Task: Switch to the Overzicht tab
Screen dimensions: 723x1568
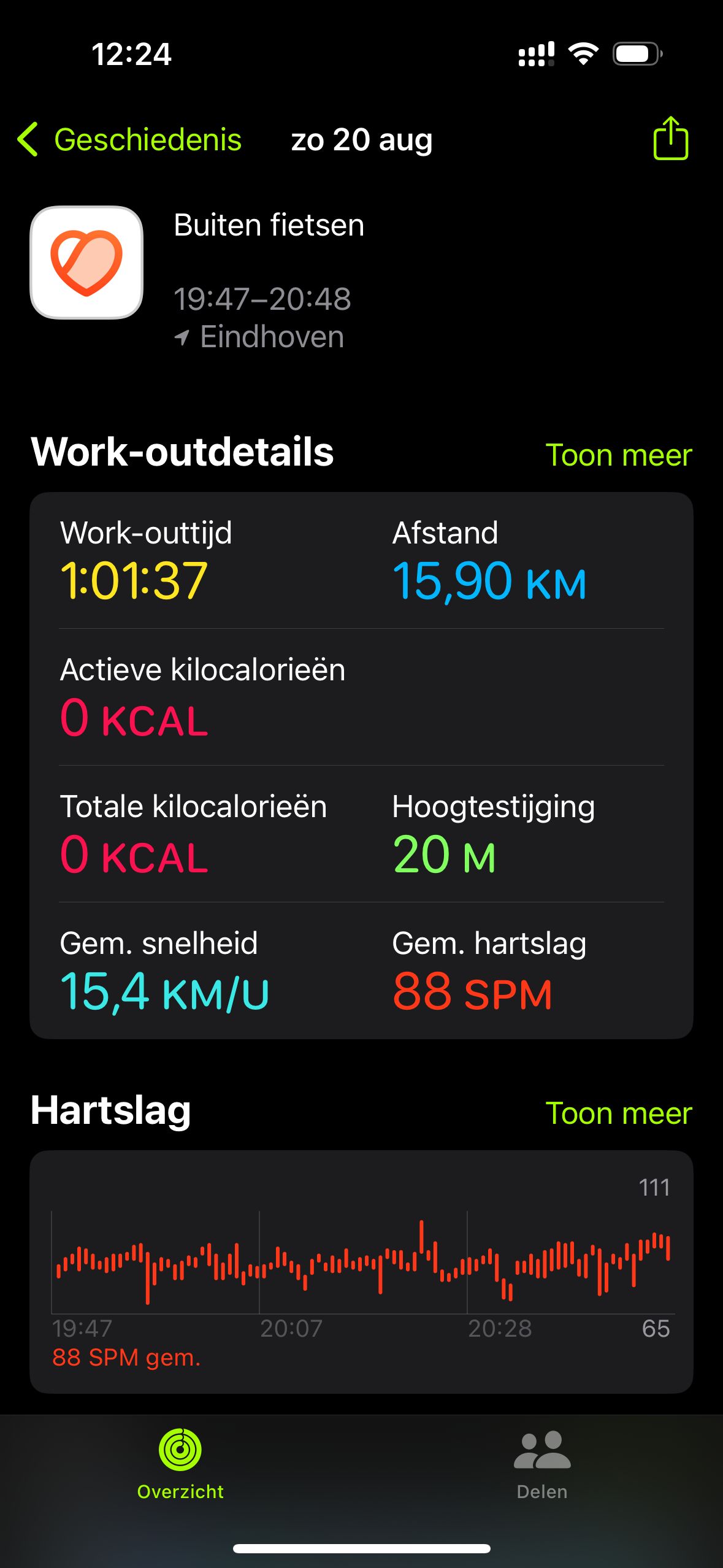Action: 180,1464
